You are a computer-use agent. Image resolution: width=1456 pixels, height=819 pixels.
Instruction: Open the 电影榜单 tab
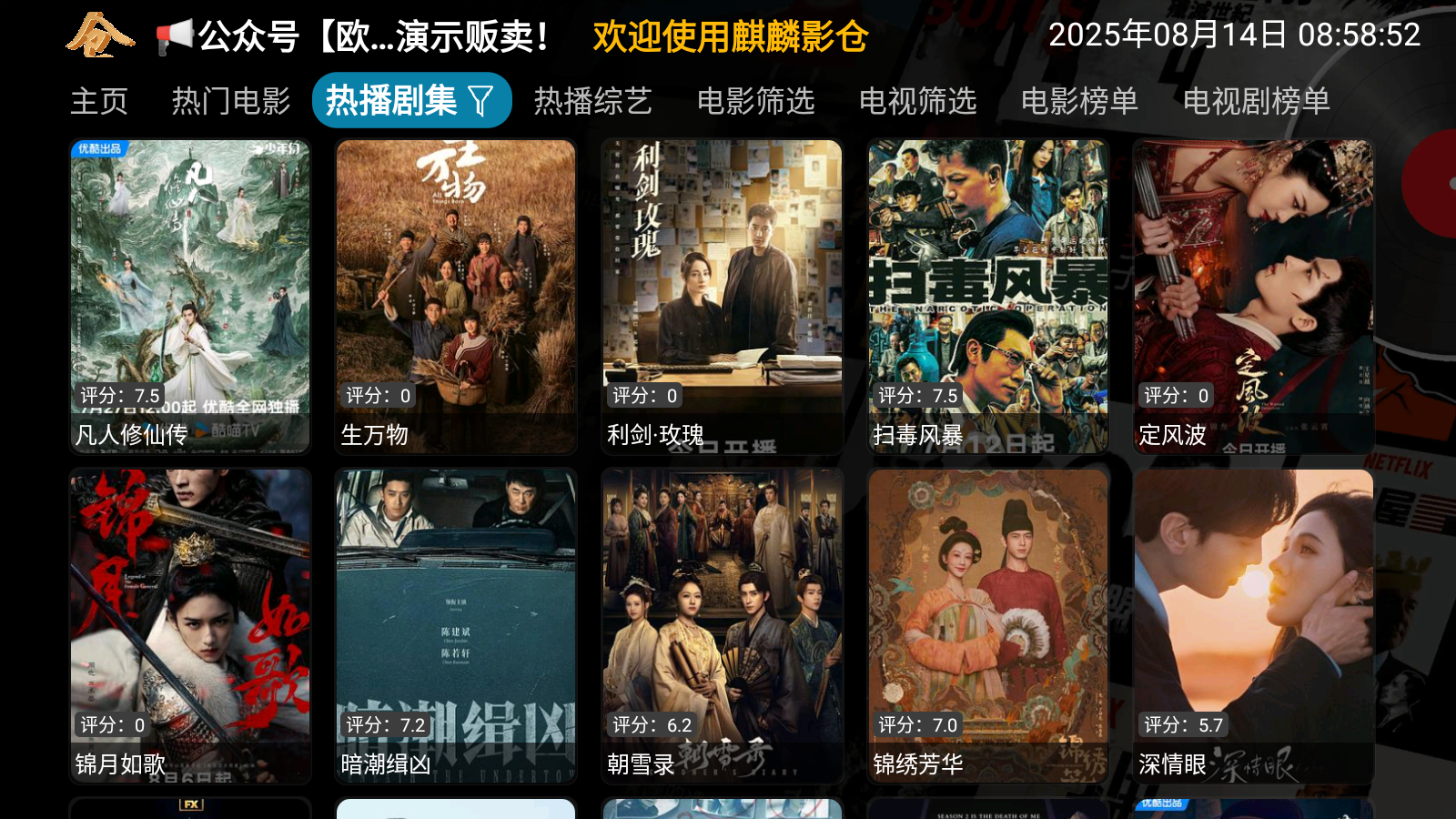(x=1079, y=101)
